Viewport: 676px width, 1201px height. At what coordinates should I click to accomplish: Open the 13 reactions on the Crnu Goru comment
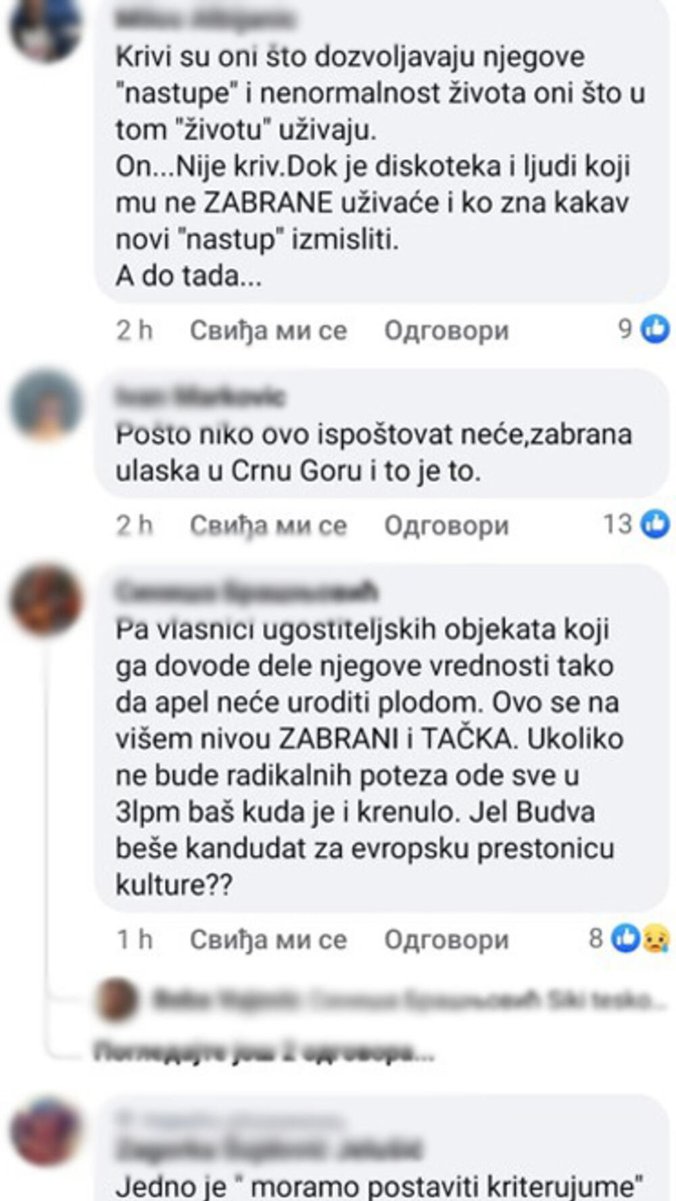click(637, 523)
